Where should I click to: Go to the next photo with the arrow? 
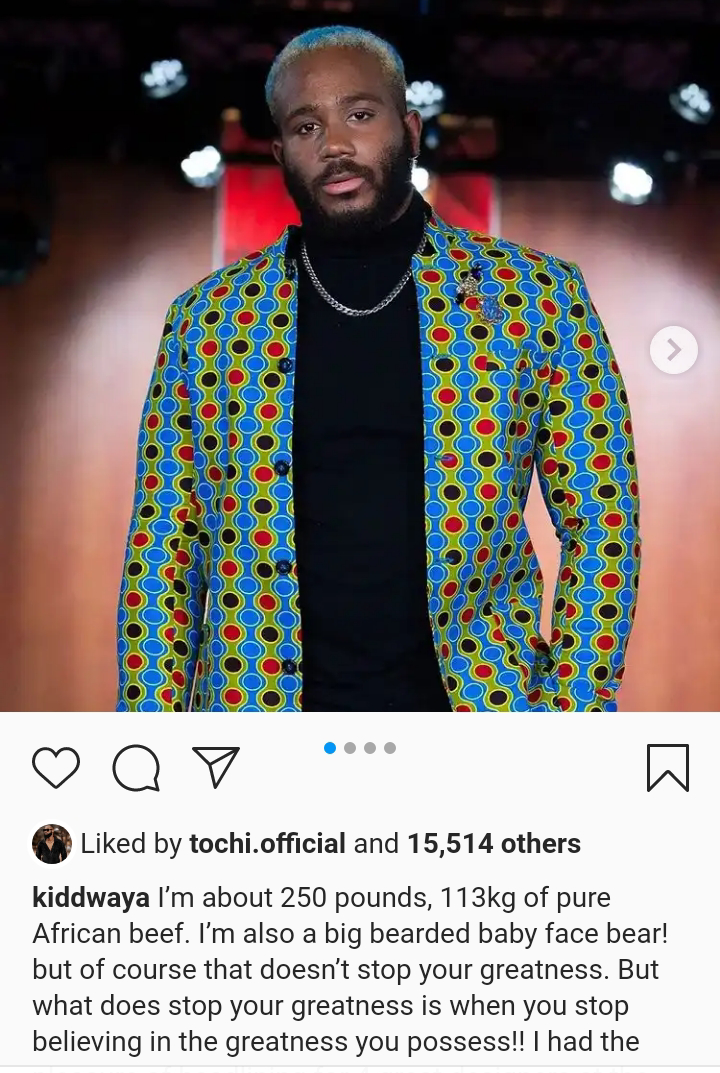point(673,350)
